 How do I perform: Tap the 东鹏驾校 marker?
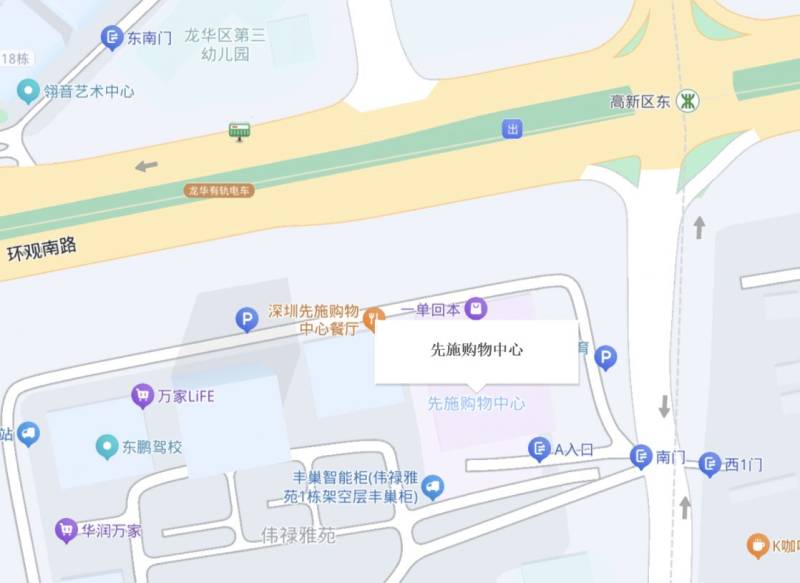[107, 447]
